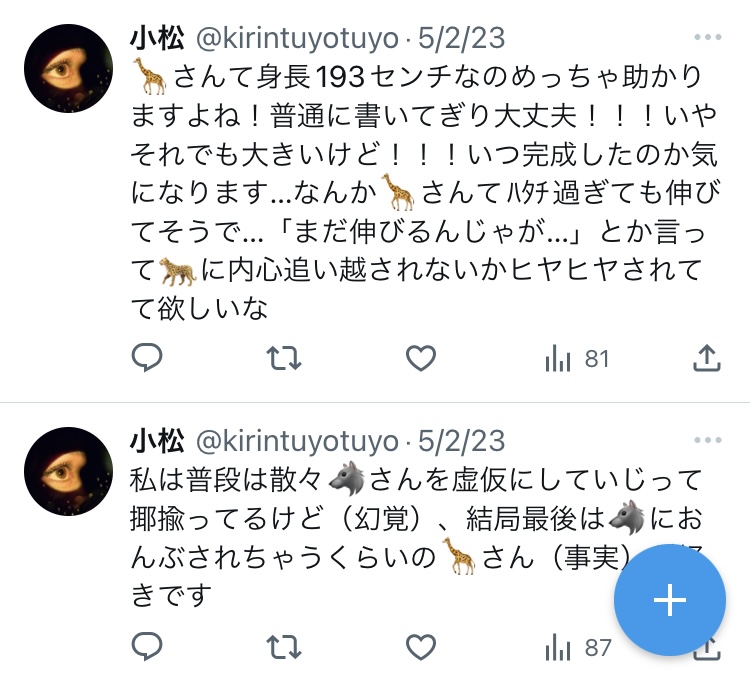The image size is (750, 673).
Task: Compose a new tweet with plus button
Action: pyautogui.click(x=669, y=599)
